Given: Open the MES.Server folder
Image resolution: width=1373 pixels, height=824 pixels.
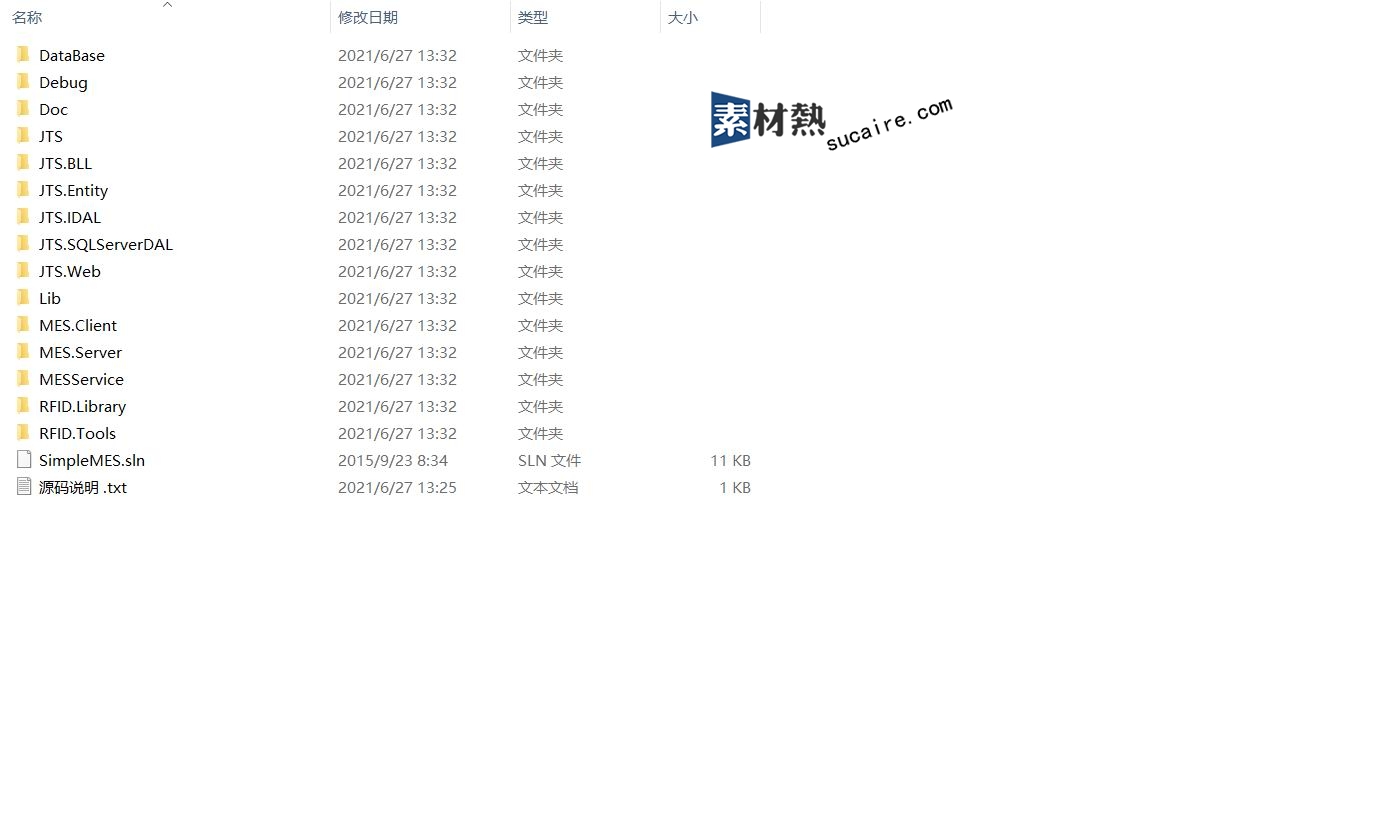Looking at the screenshot, I should tap(80, 353).
